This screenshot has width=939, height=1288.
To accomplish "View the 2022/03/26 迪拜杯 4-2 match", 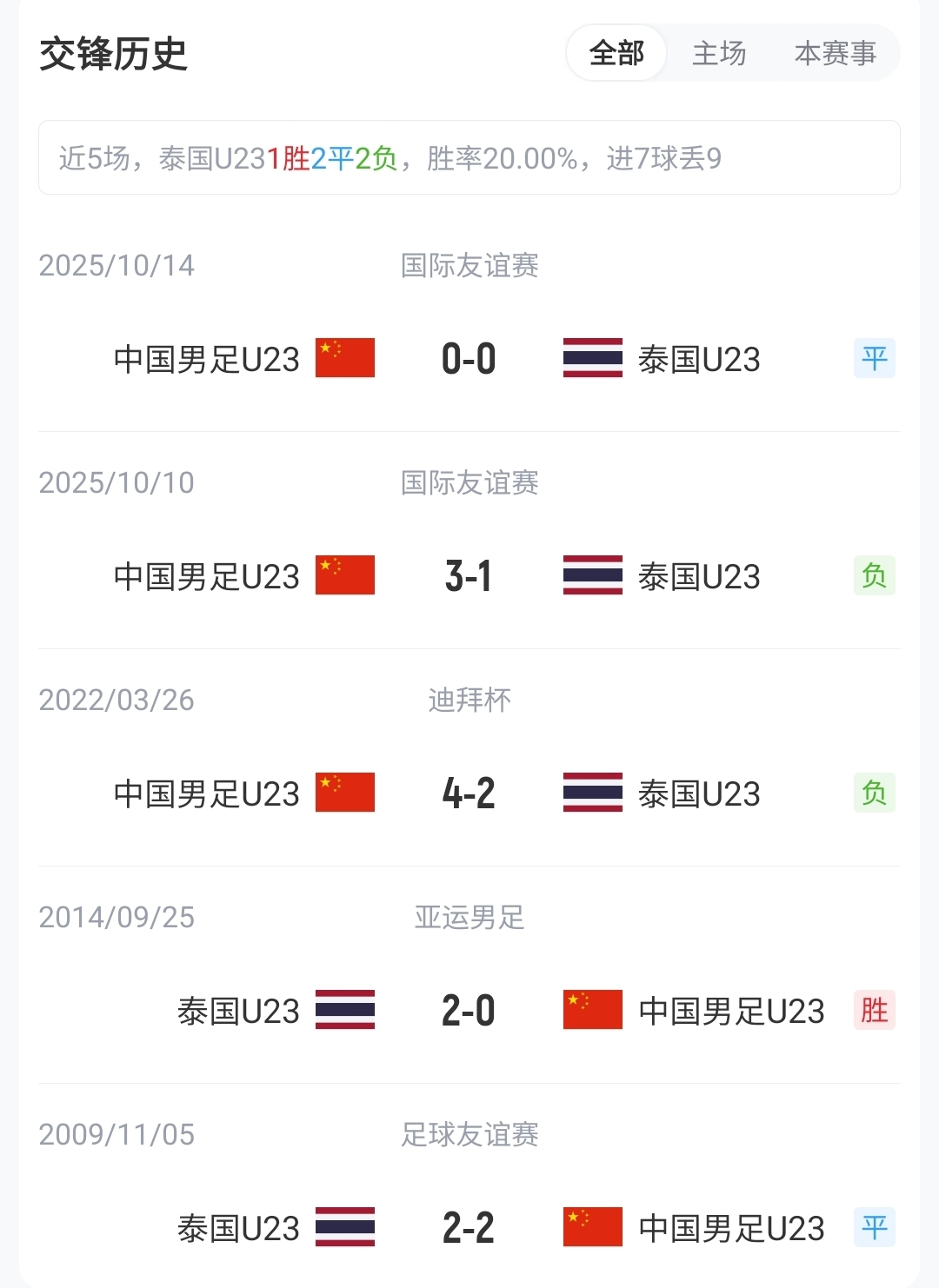I will tap(469, 793).
